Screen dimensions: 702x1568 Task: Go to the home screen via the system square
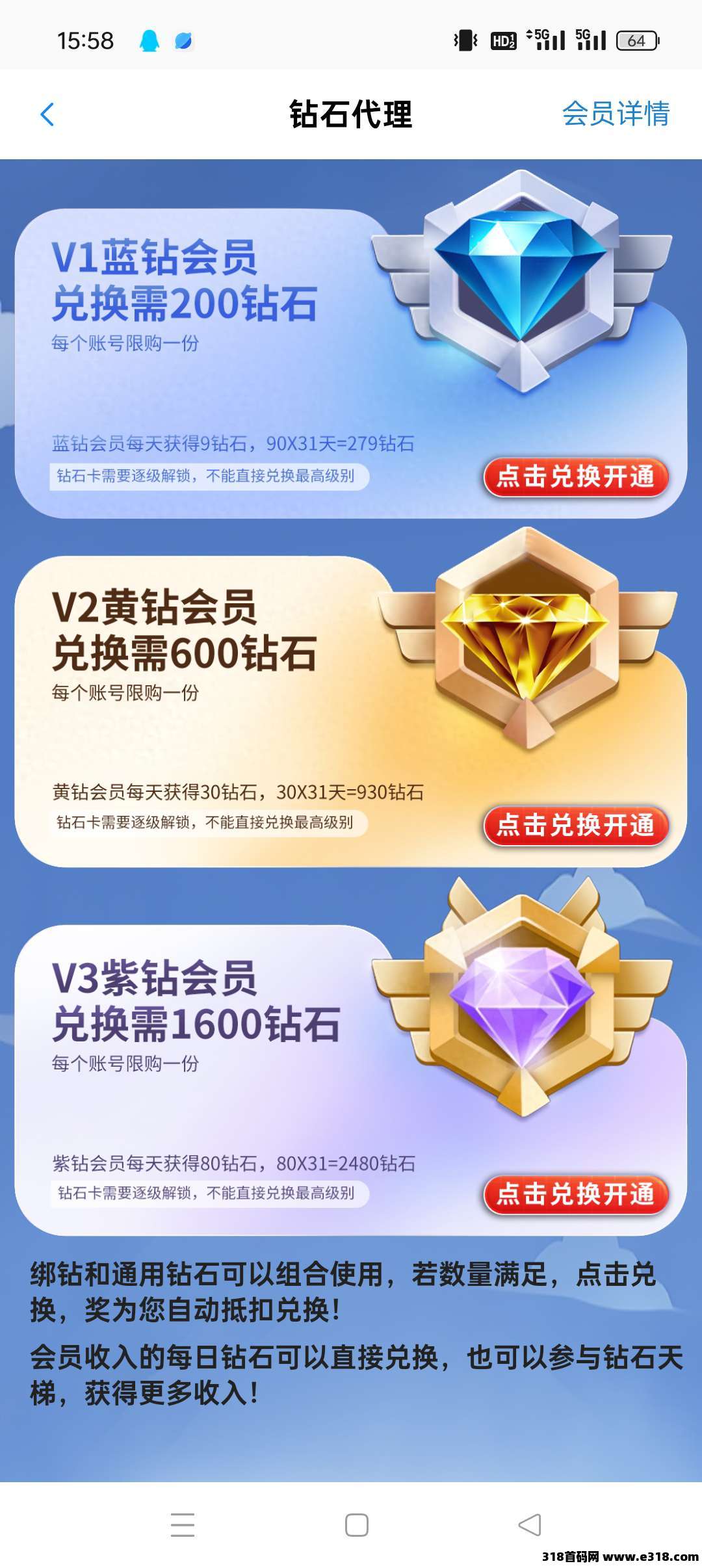(x=356, y=1524)
